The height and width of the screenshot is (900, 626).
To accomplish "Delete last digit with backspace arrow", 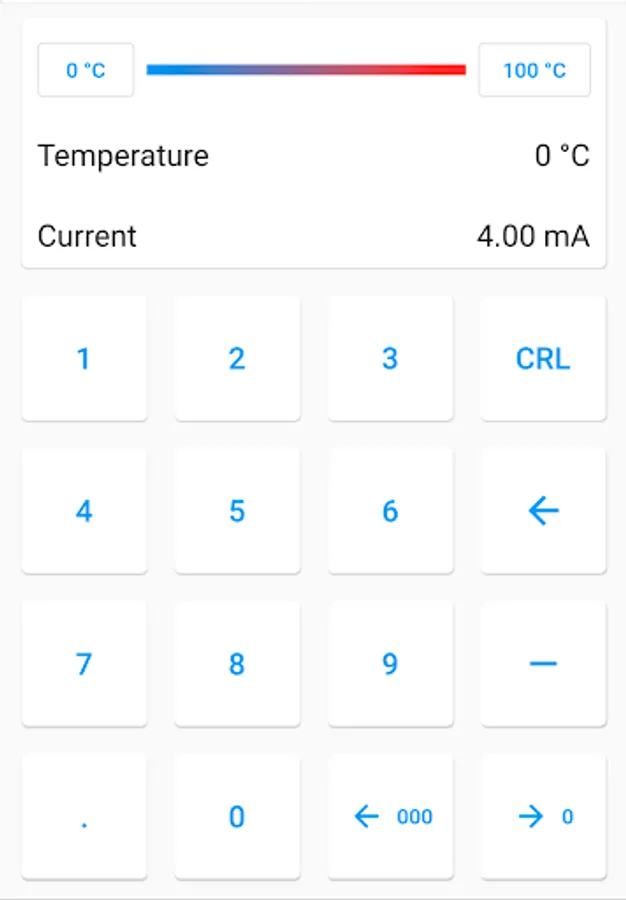I will click(543, 511).
